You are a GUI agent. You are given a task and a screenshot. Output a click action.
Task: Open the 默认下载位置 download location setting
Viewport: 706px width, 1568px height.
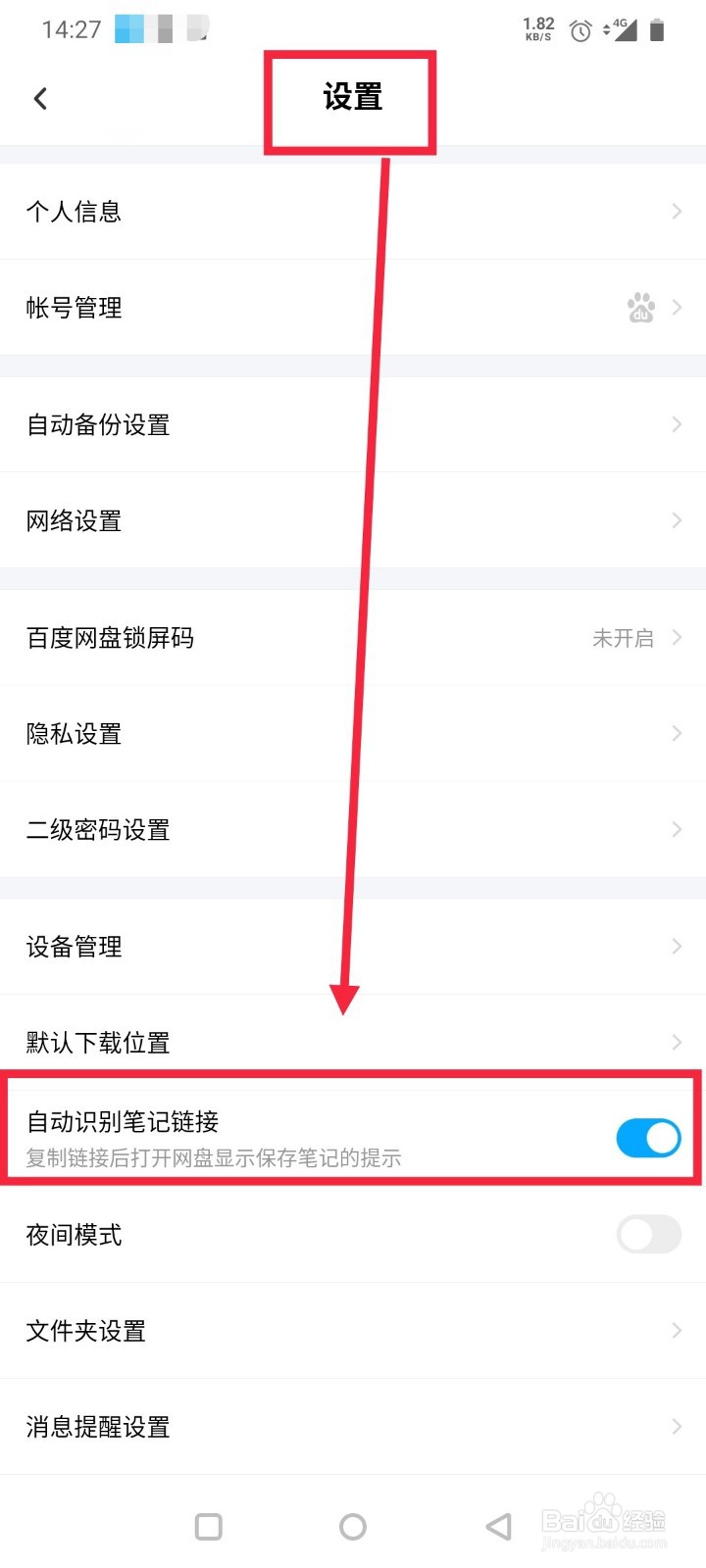(97, 1042)
